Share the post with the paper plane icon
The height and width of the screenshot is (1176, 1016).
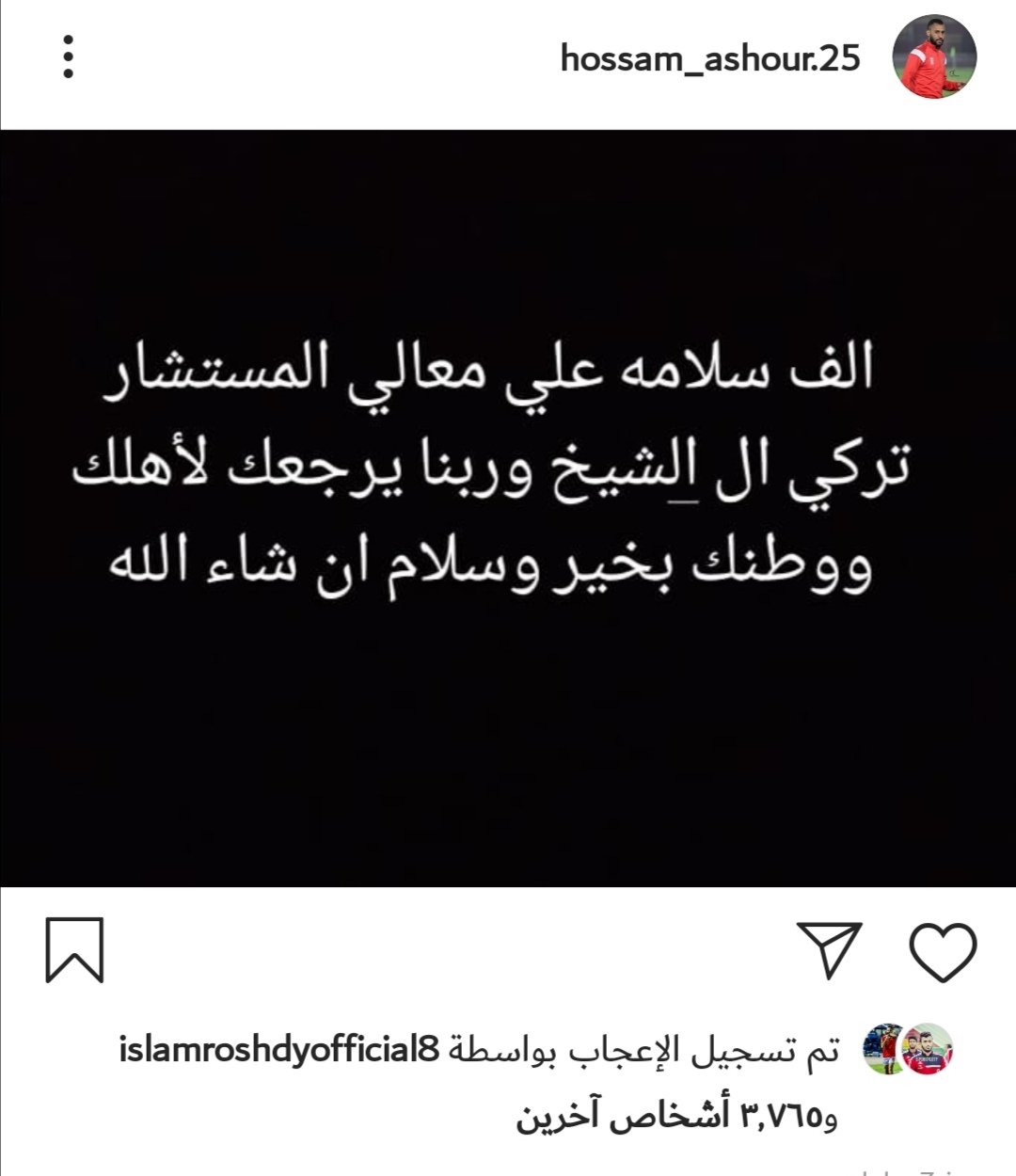pos(829,949)
